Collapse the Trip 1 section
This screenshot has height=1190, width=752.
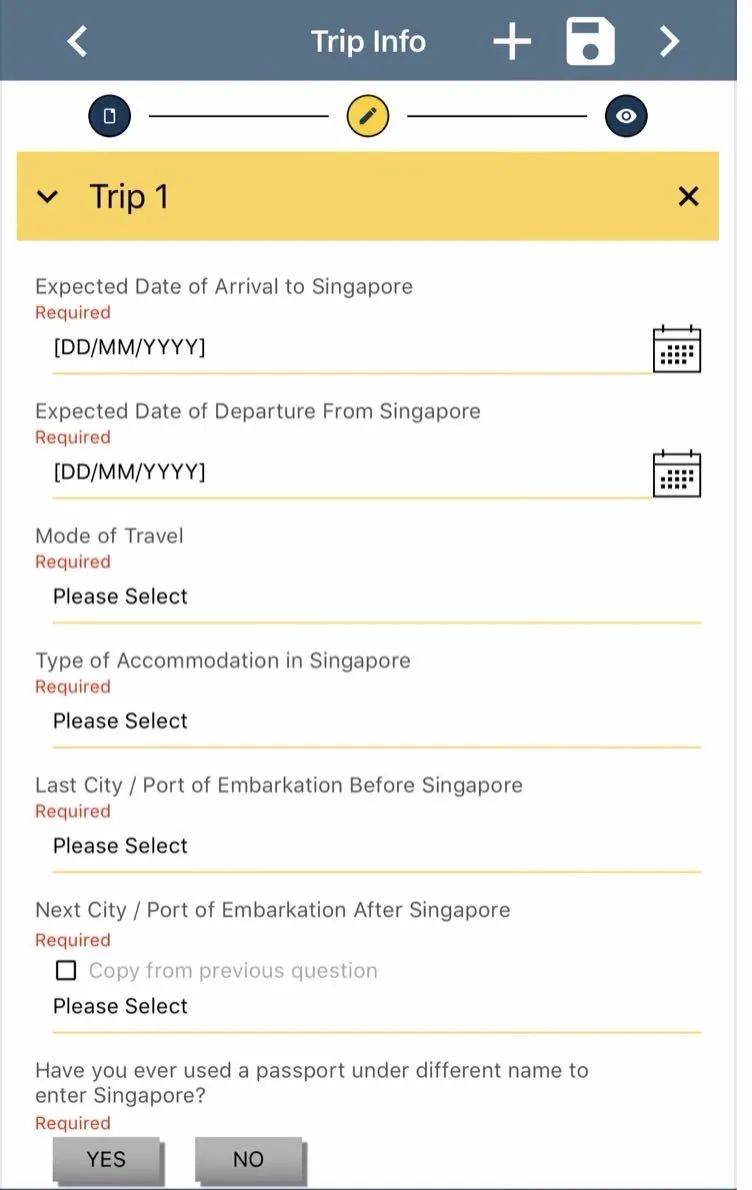coord(47,197)
